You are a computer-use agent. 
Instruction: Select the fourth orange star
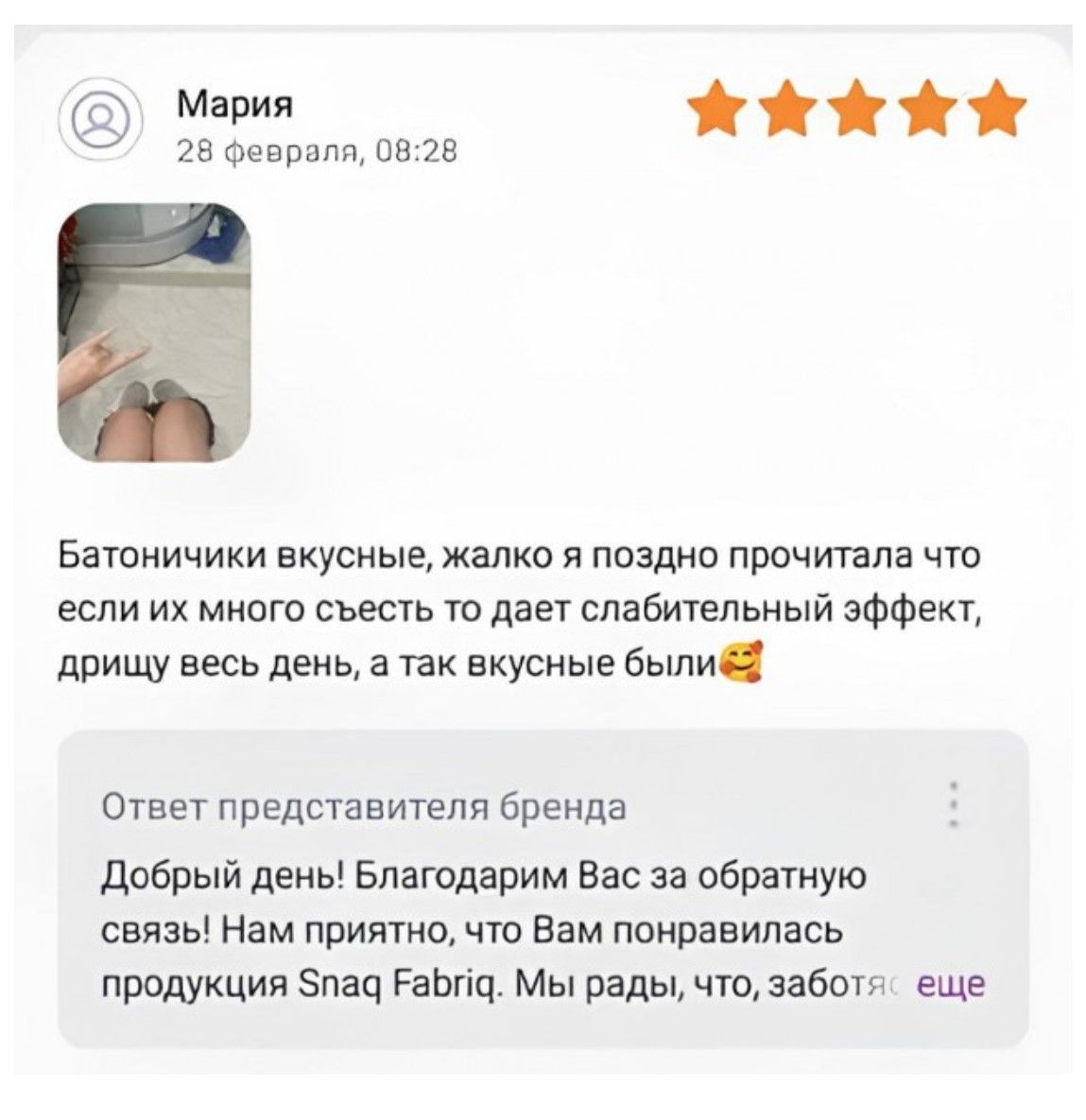tap(922, 104)
